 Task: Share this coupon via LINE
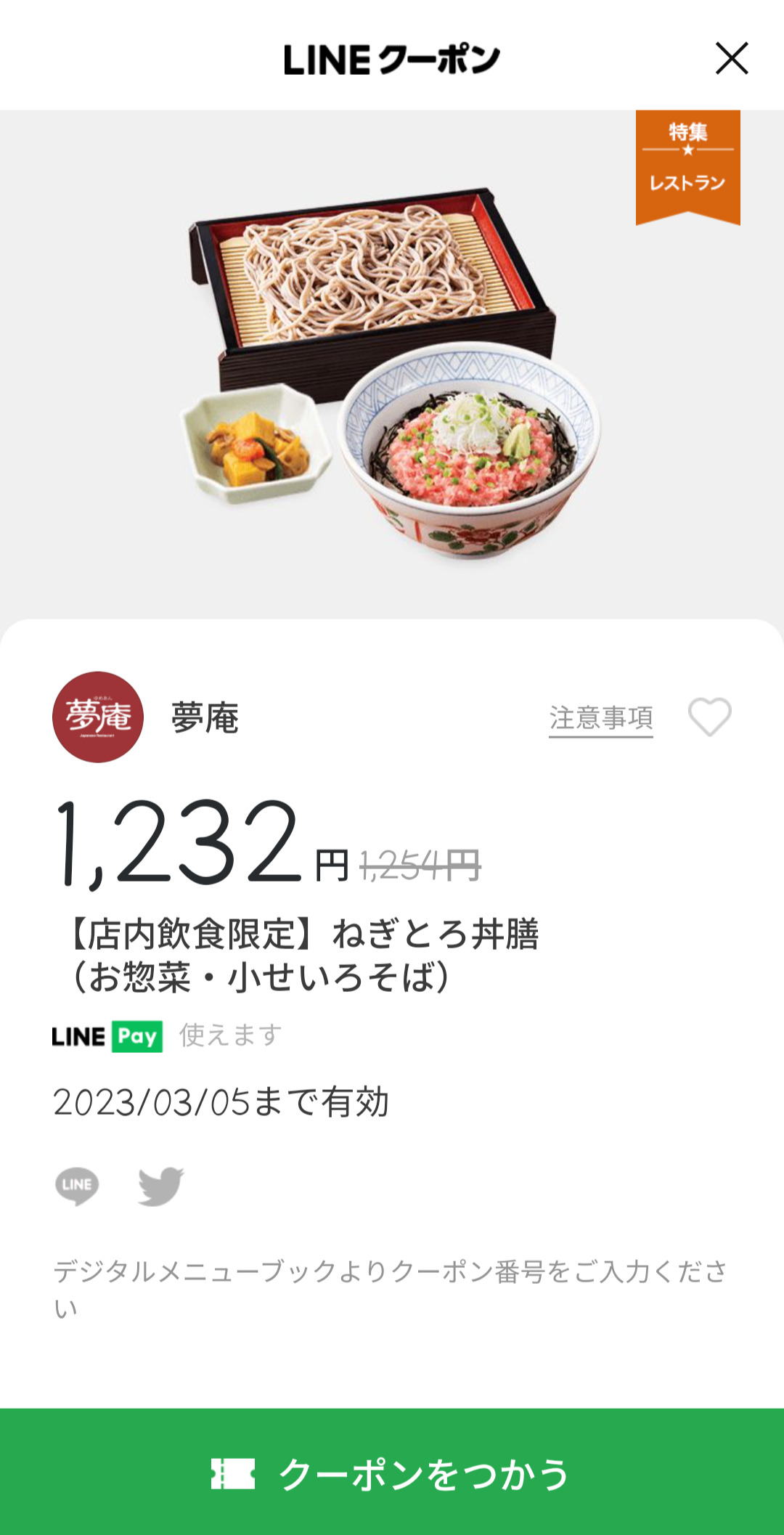point(77,1186)
